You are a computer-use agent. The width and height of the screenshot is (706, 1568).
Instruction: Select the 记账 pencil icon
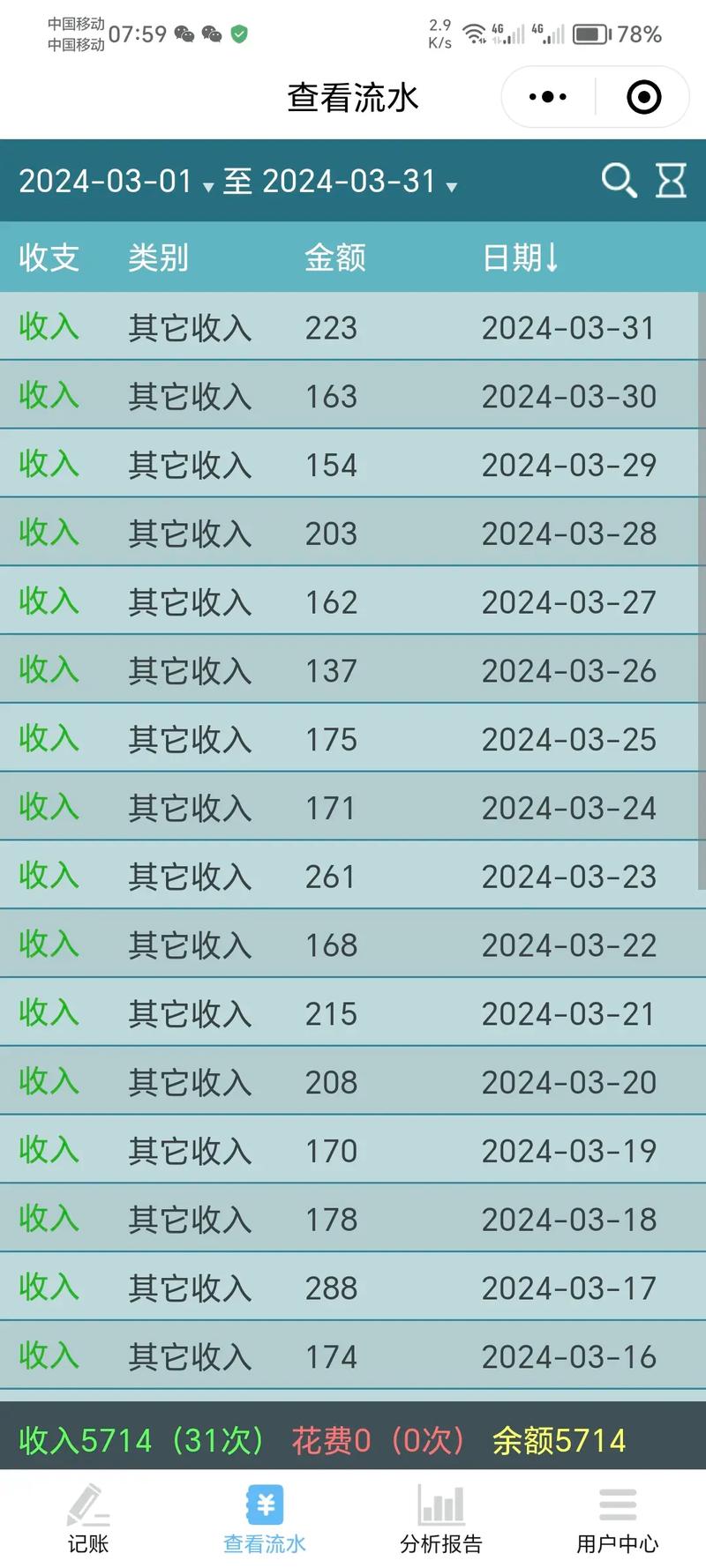(87, 1504)
